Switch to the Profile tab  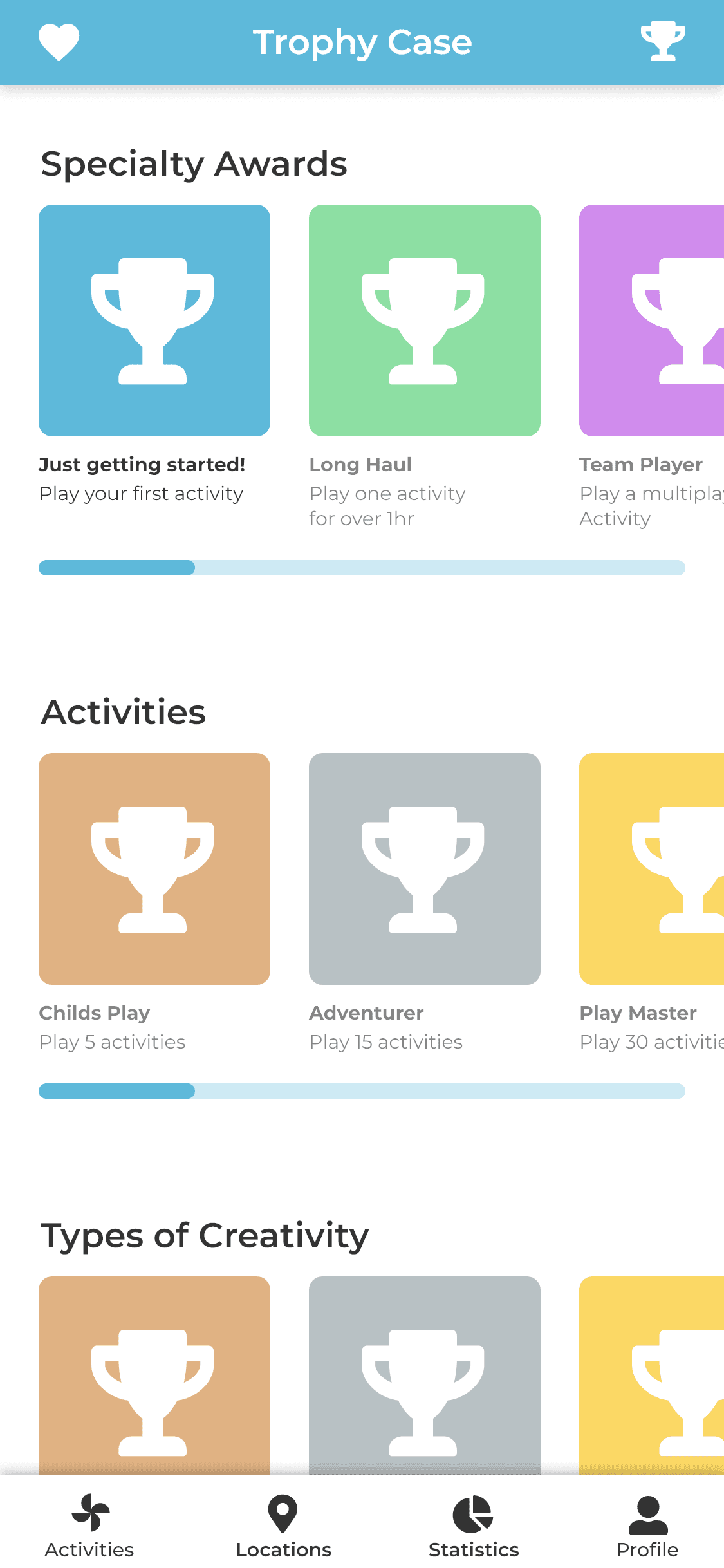(x=647, y=1526)
